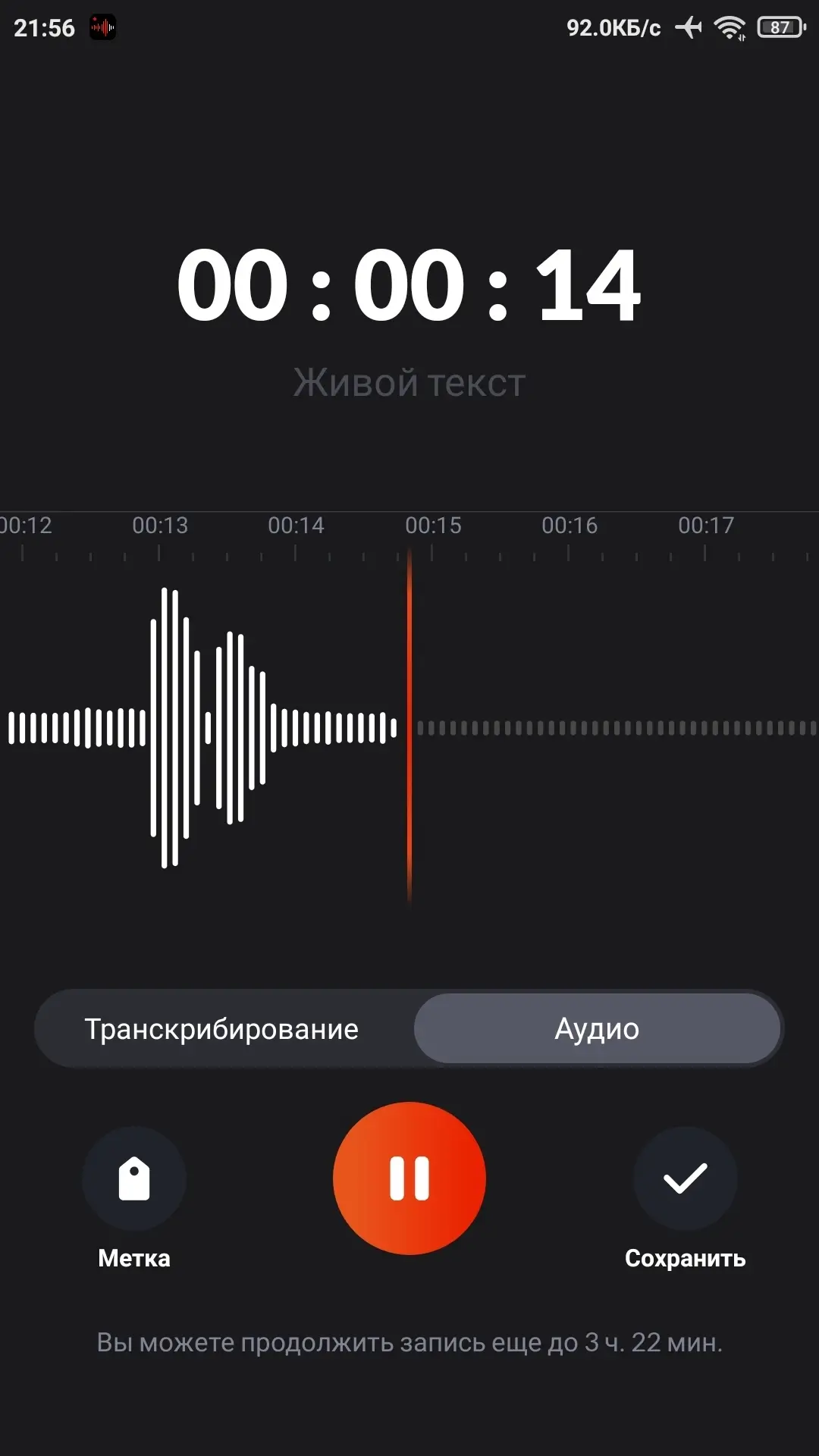The image size is (819, 1456).
Task: Add a Метка marker to the recording
Action: [134, 1179]
